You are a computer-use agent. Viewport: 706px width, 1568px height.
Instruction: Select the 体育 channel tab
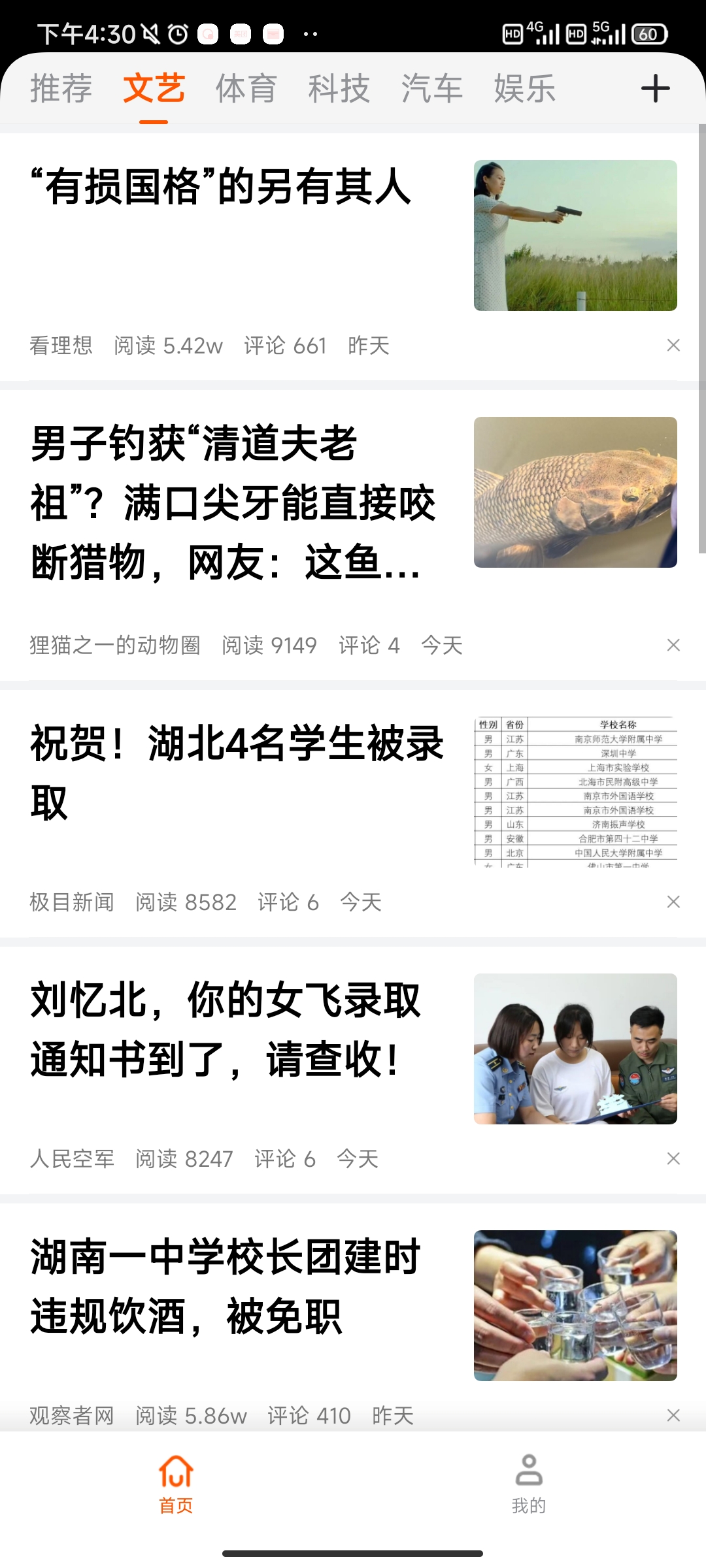(x=246, y=89)
